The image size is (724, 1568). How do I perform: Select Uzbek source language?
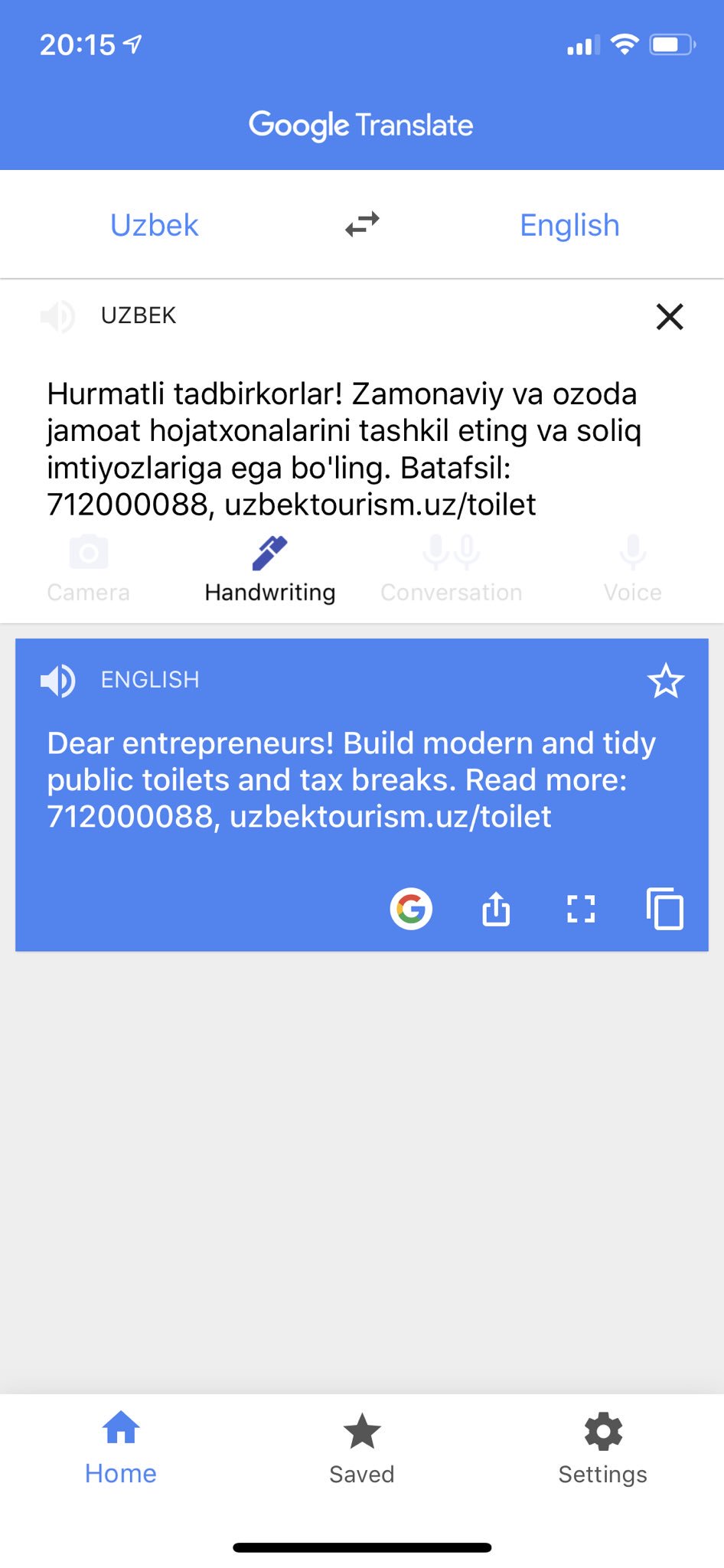tap(154, 225)
